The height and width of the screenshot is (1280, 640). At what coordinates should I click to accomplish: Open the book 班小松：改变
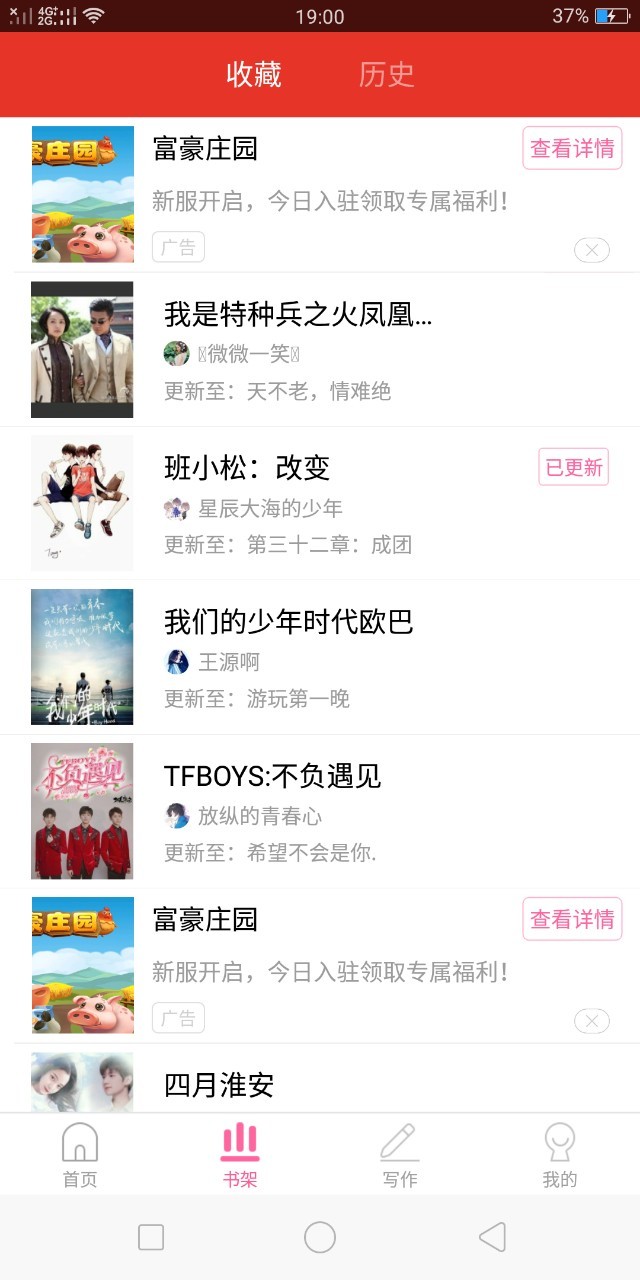(x=247, y=468)
